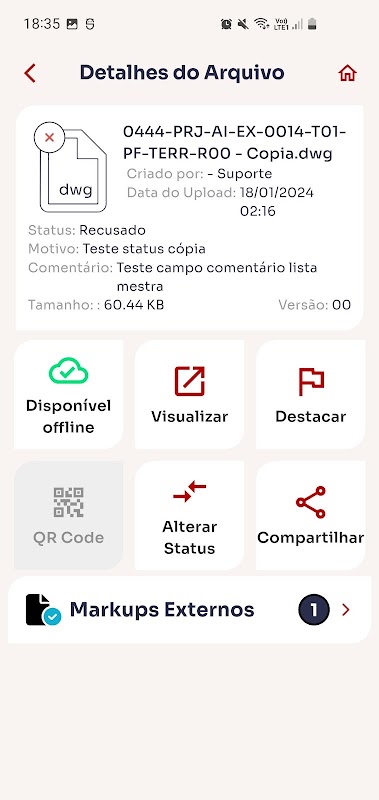Open the Markups Externos row
The height and width of the screenshot is (800, 379).
click(189, 610)
